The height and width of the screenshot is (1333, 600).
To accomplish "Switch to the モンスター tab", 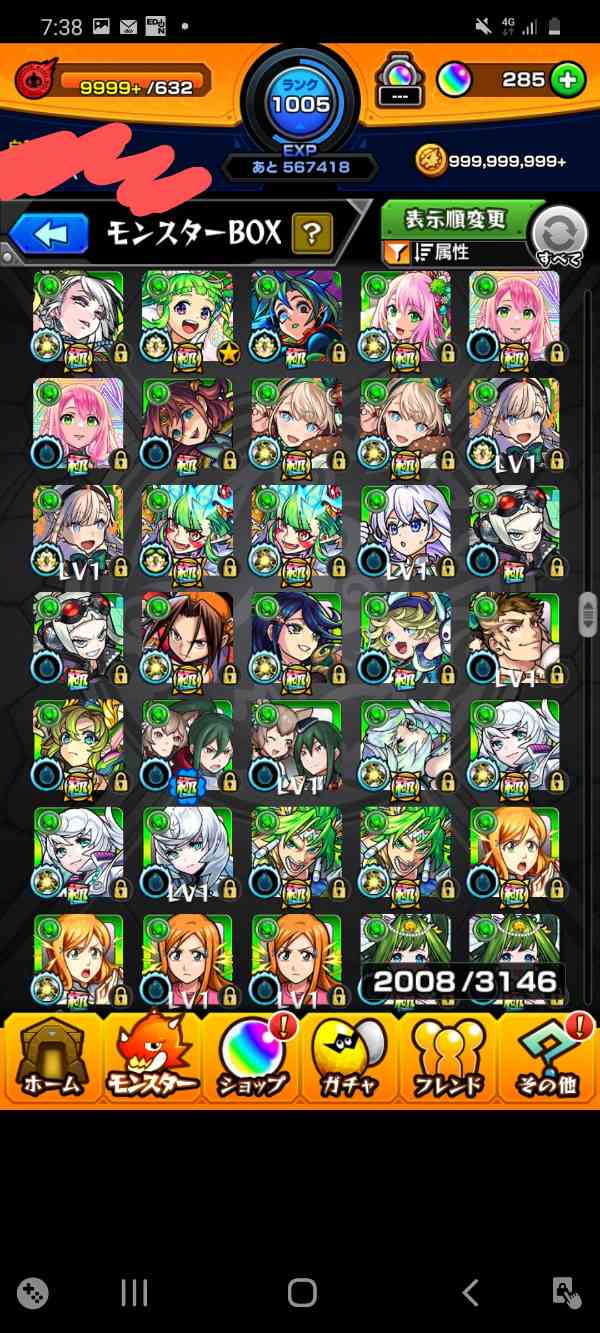I will coord(152,1056).
